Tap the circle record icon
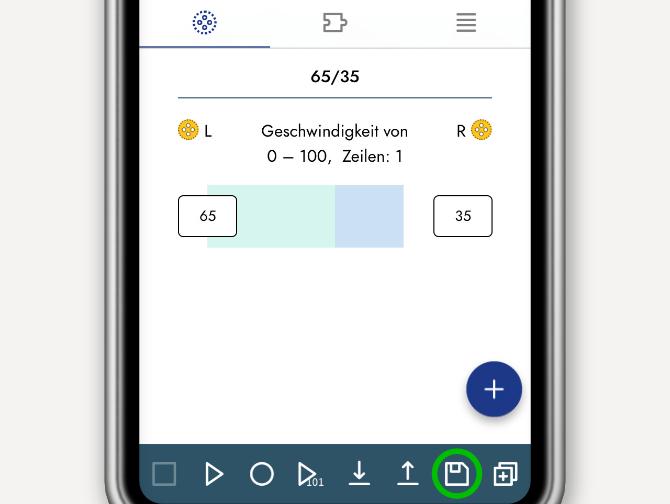This screenshot has width=670, height=504. 262,474
